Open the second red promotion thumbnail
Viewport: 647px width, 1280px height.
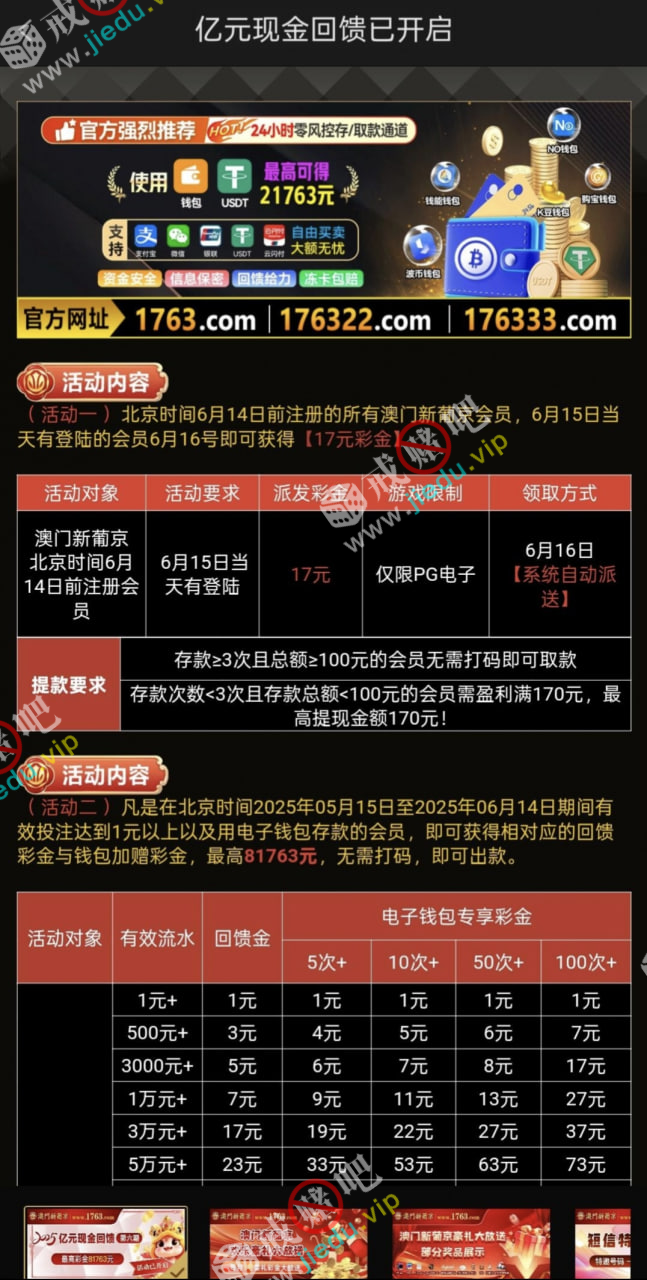tap(288, 1244)
